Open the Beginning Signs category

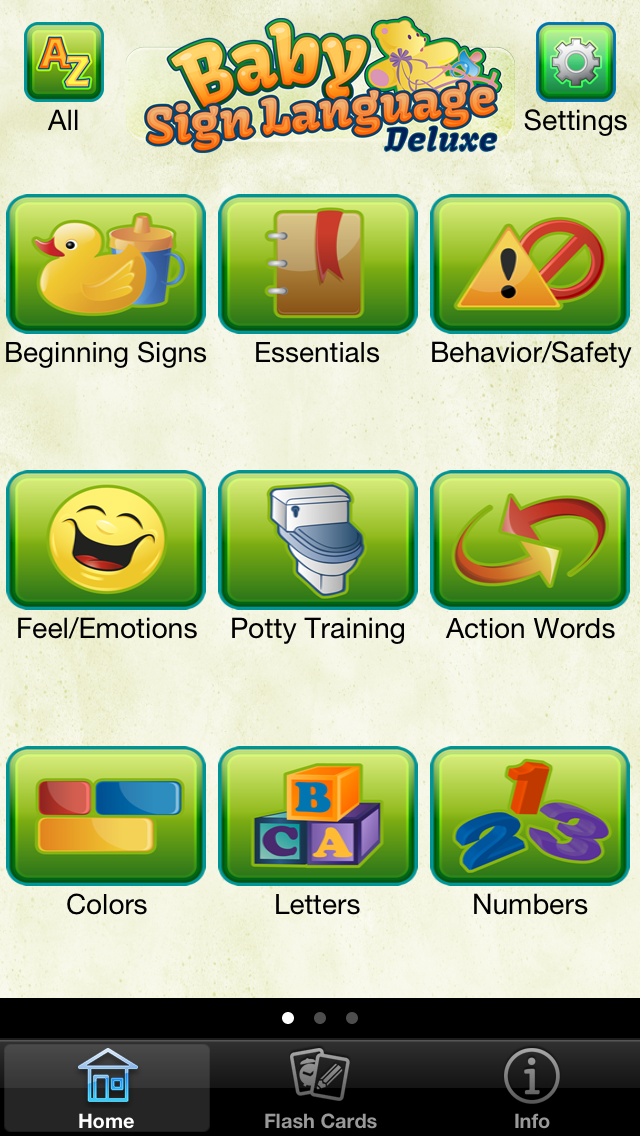click(106, 264)
